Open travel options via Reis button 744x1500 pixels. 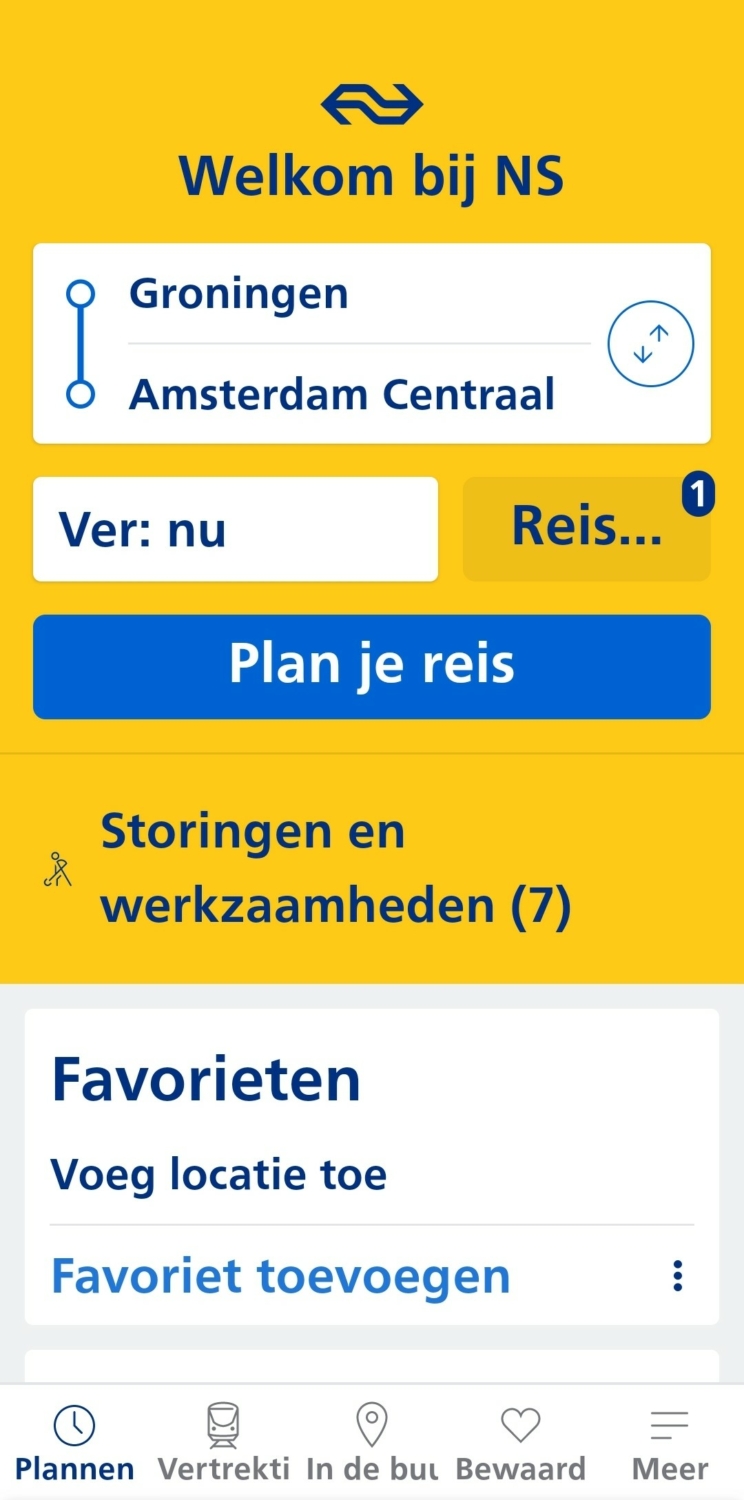coord(586,528)
